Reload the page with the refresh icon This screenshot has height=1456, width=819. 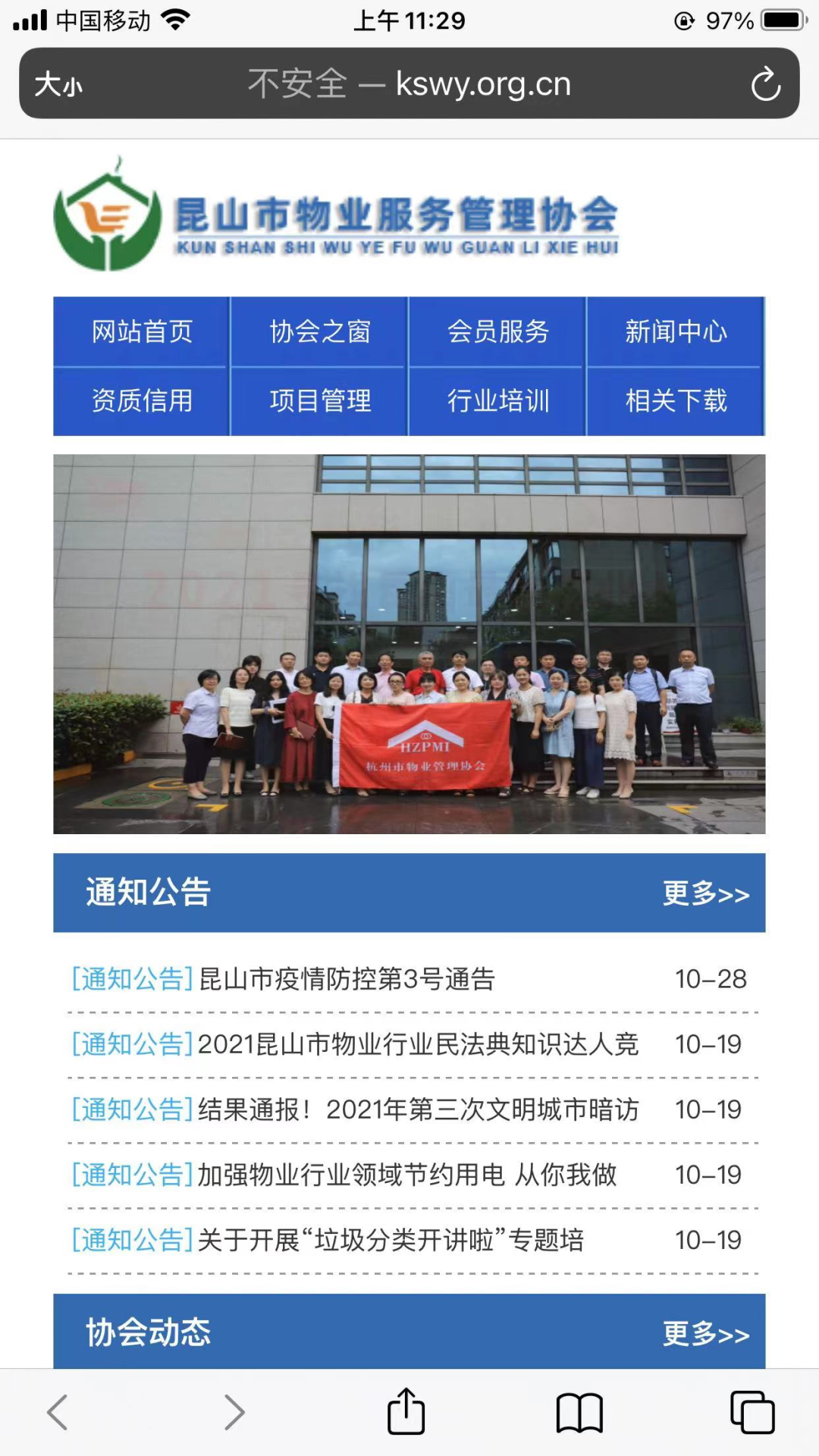point(766,84)
